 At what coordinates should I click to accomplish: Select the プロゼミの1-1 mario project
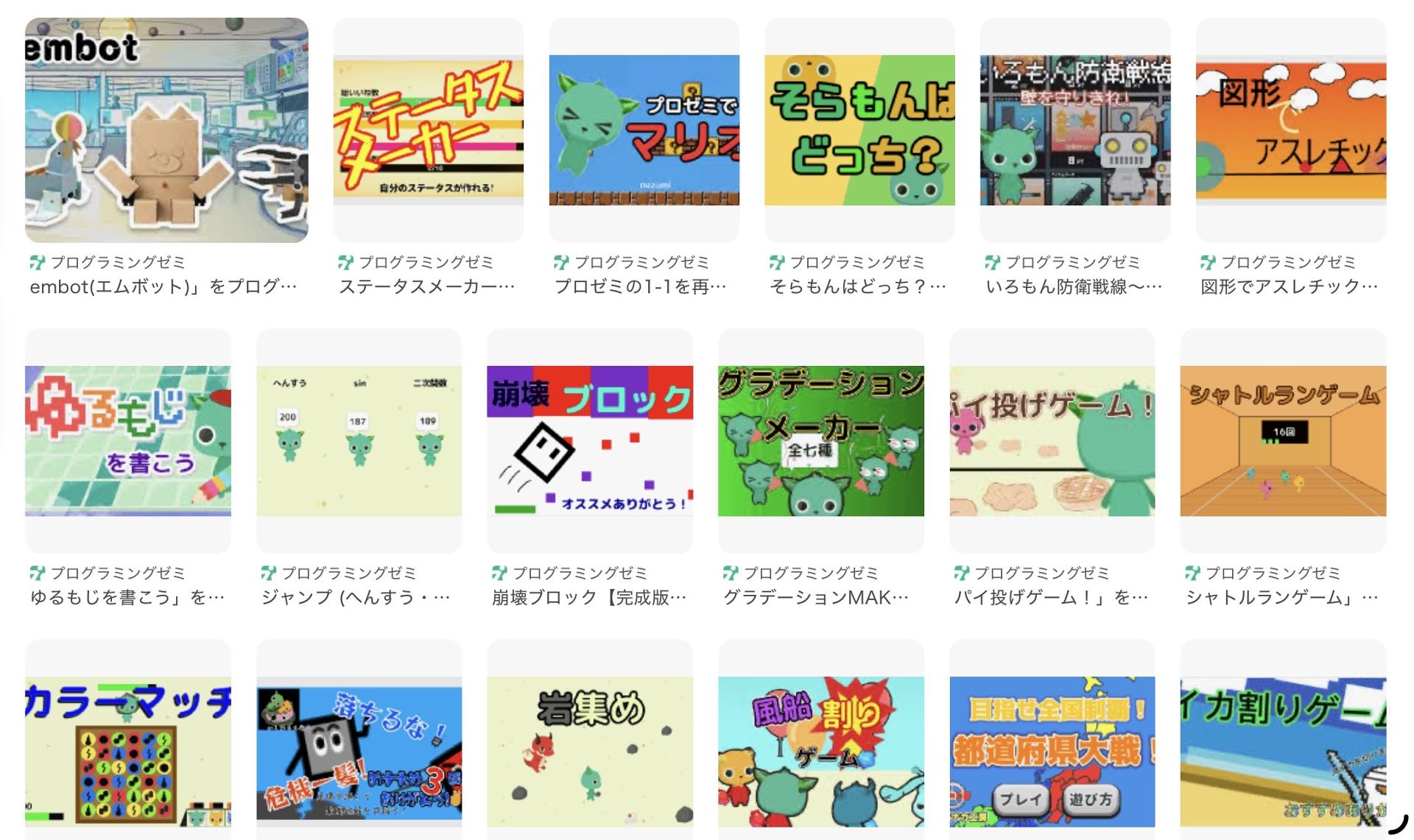tap(644, 130)
